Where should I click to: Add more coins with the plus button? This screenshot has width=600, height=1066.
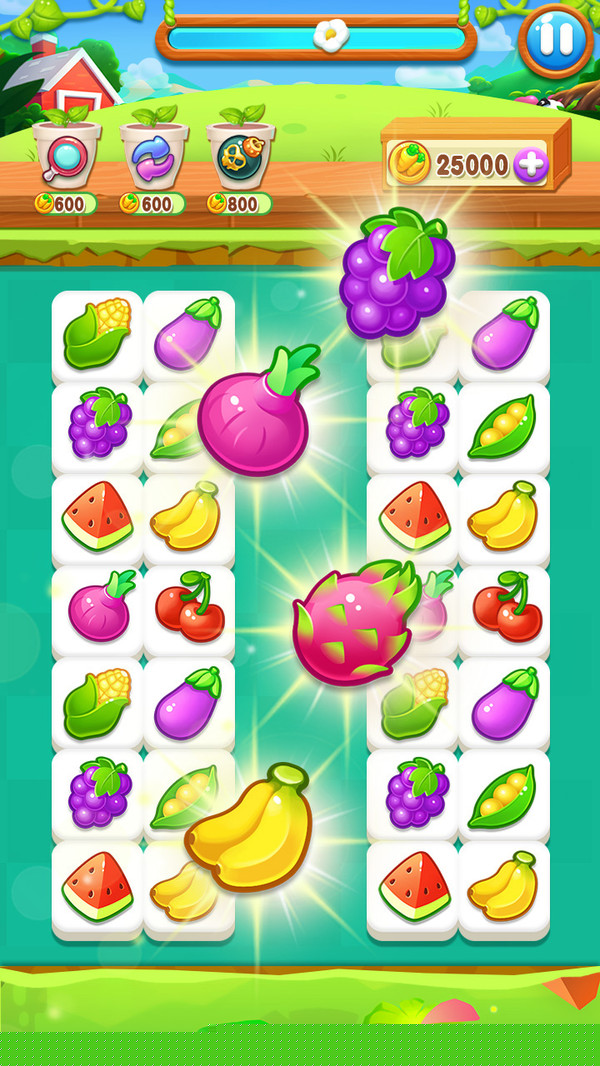coord(532,166)
